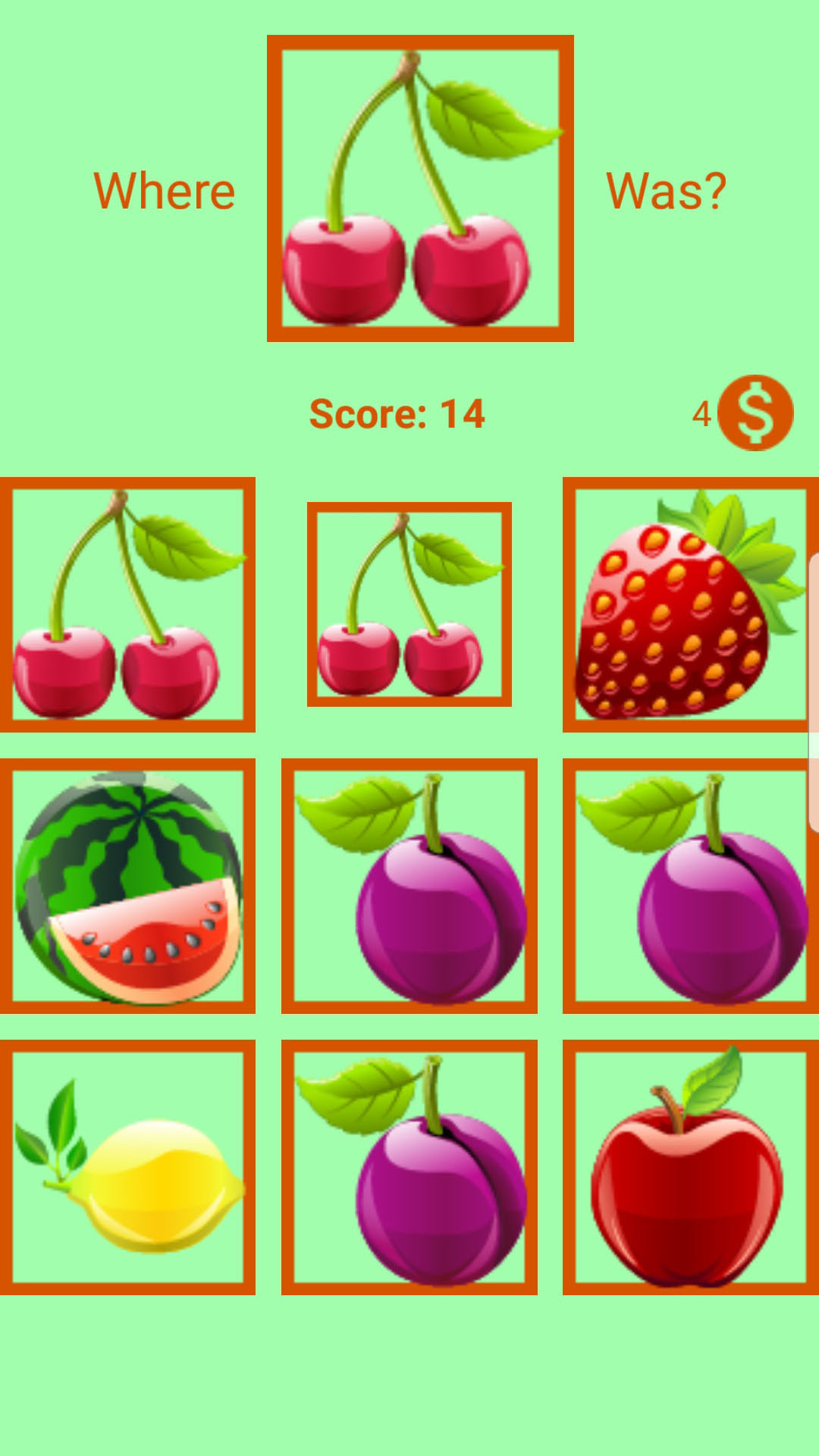The width and height of the screenshot is (819, 1456).
Task: Select the plum tile in the middle row center
Action: [409, 887]
